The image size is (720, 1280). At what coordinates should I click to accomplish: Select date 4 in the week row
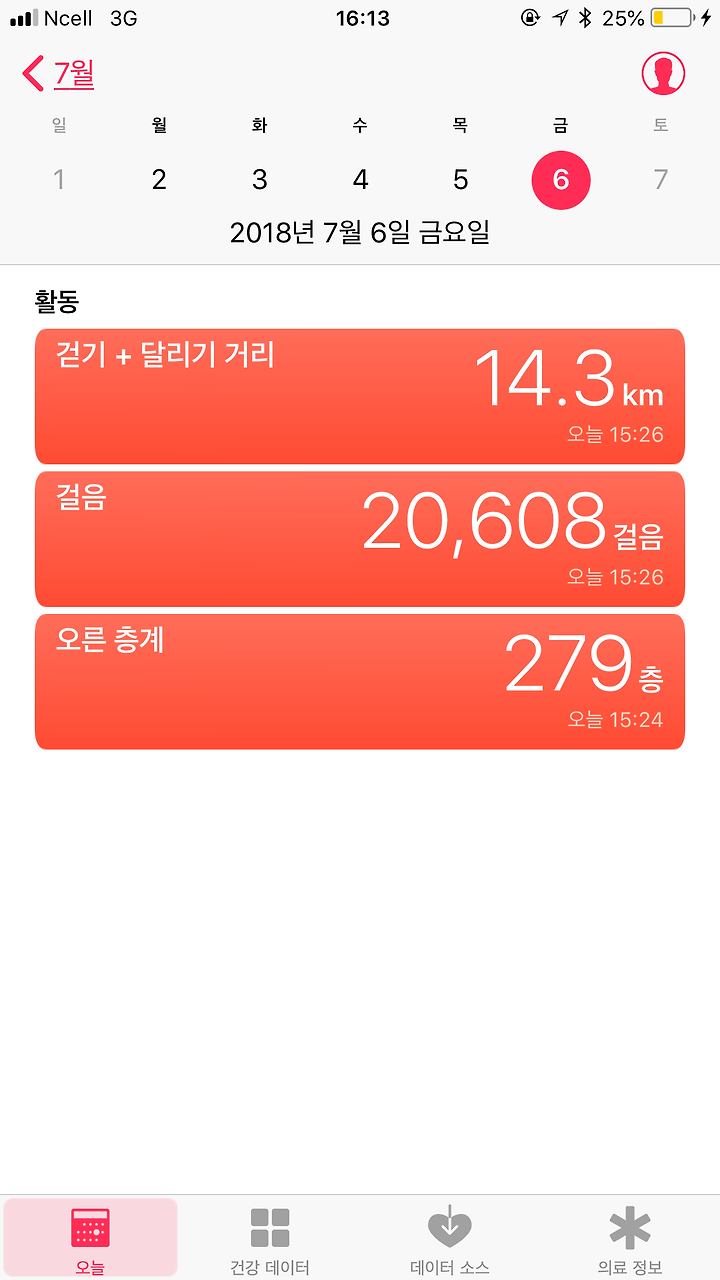(360, 180)
